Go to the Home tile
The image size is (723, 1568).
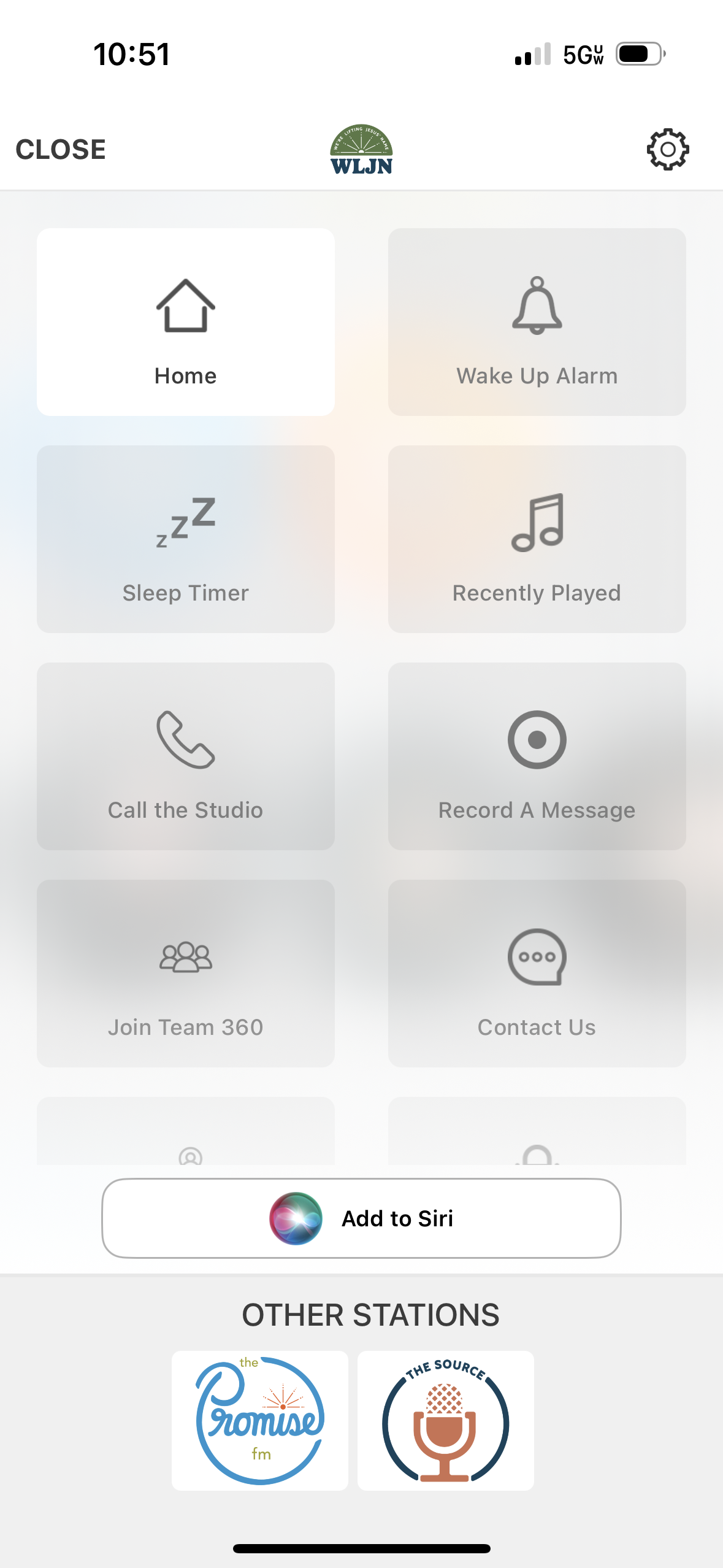186,322
